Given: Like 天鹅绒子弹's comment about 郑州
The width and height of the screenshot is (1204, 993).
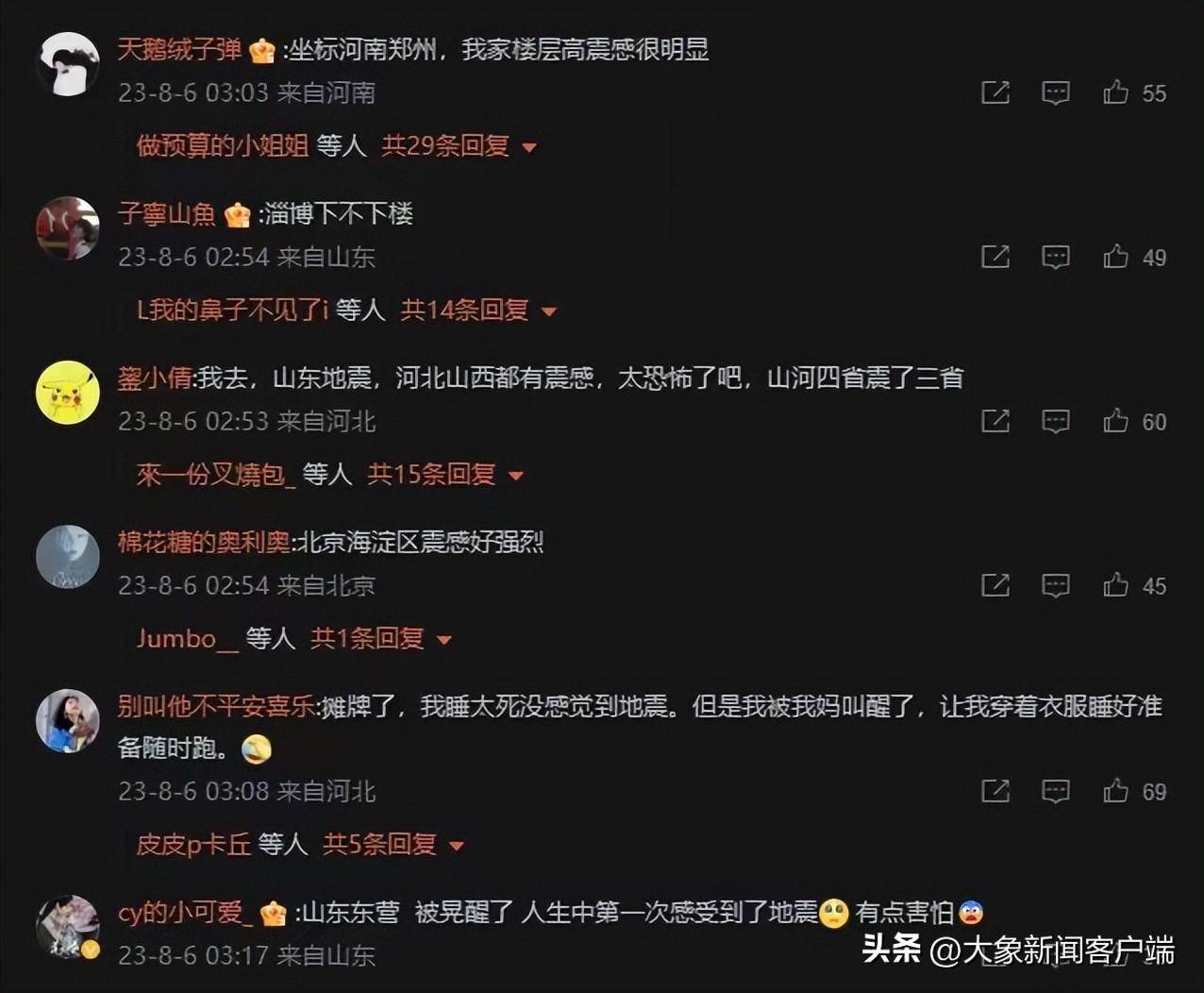Looking at the screenshot, I should point(1116,93).
